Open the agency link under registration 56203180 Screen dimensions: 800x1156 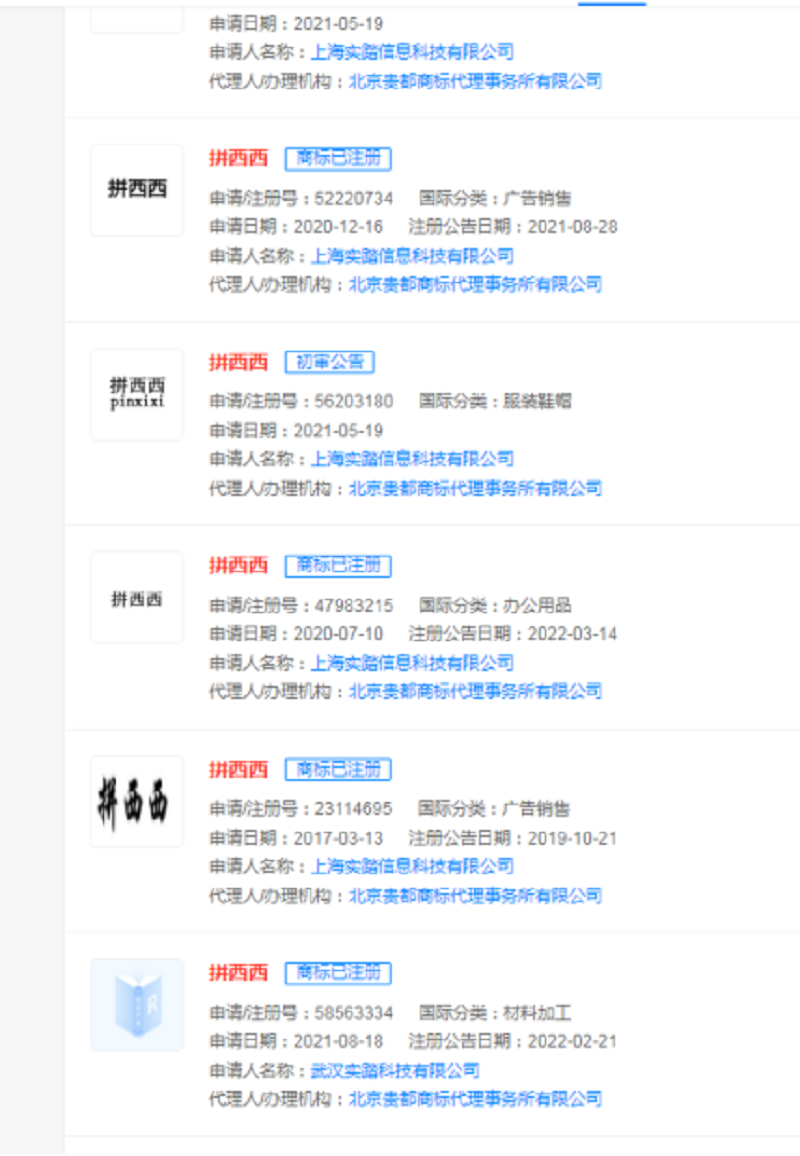[475, 488]
